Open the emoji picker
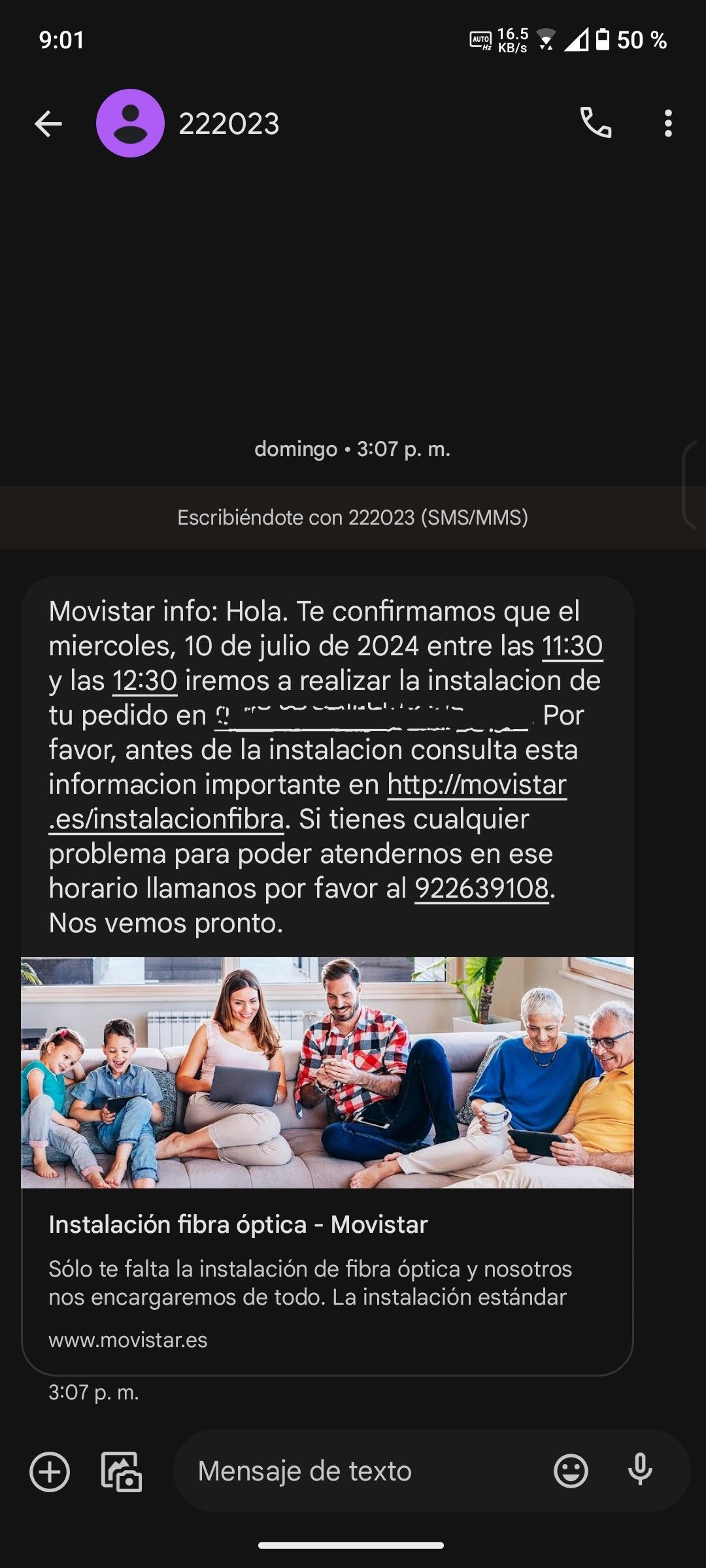This screenshot has width=706, height=1568. click(x=571, y=1471)
